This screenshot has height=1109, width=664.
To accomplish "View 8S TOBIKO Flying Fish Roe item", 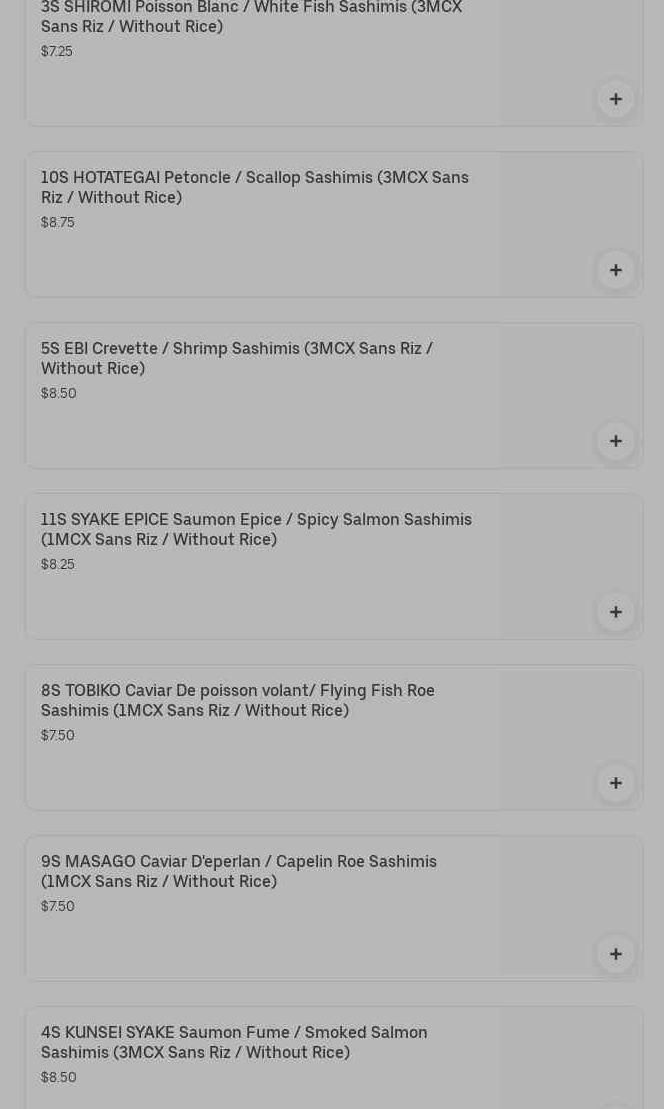I will click(x=237, y=700).
